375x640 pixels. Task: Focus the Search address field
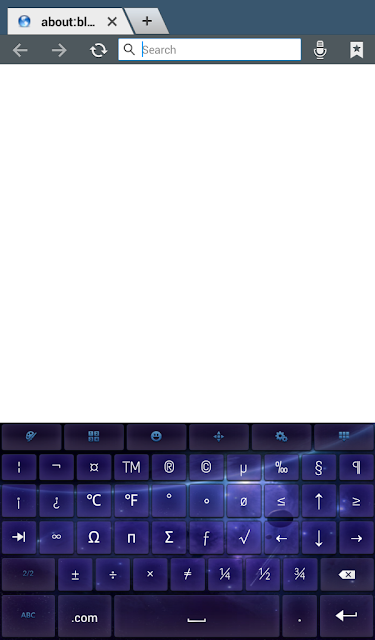[209, 50]
